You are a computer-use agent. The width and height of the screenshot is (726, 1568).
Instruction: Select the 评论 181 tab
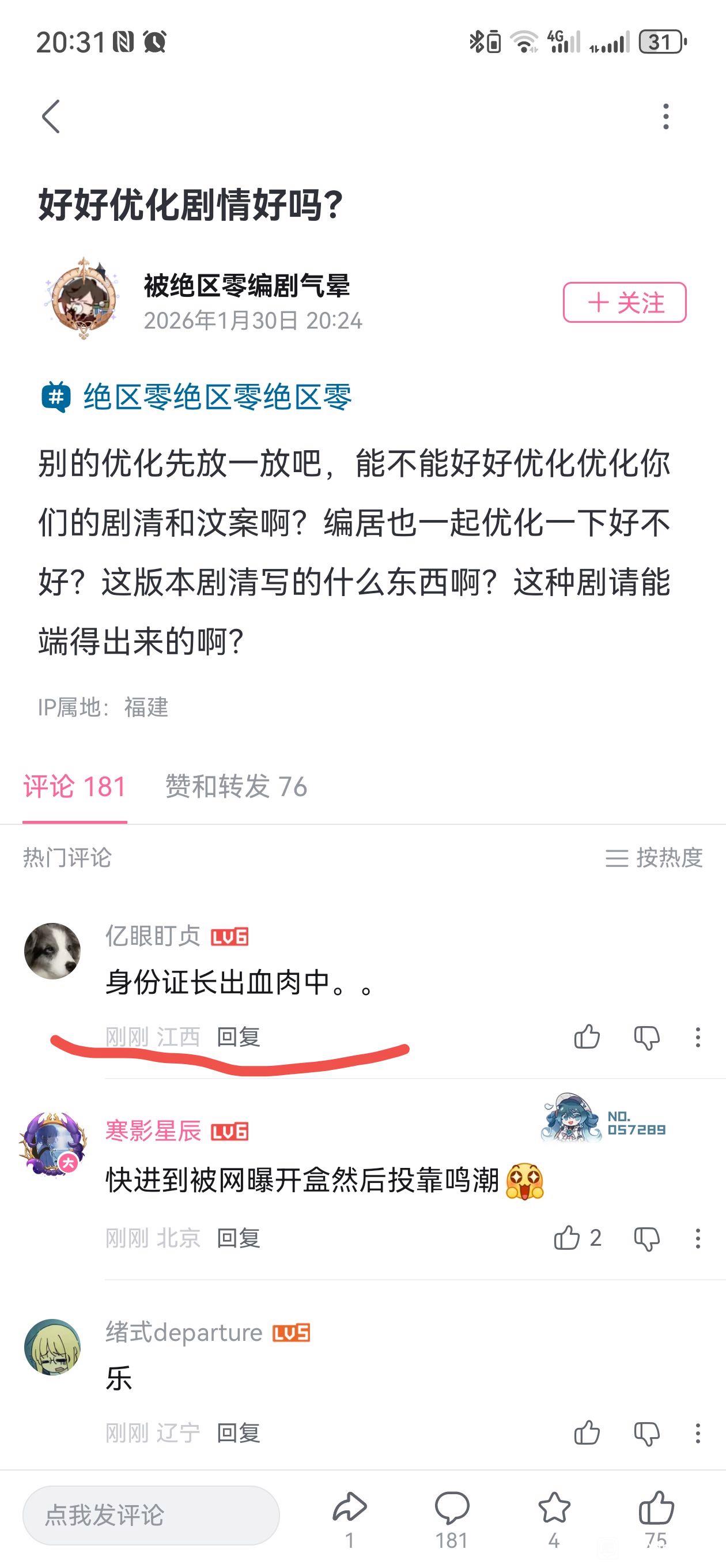point(74,786)
